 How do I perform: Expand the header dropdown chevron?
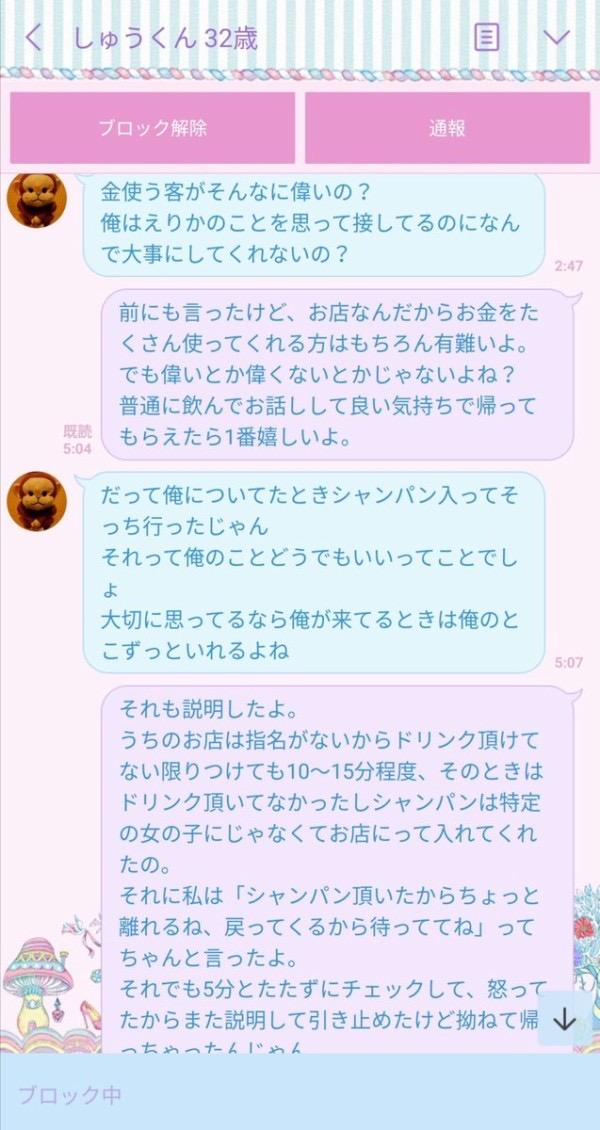(556, 38)
